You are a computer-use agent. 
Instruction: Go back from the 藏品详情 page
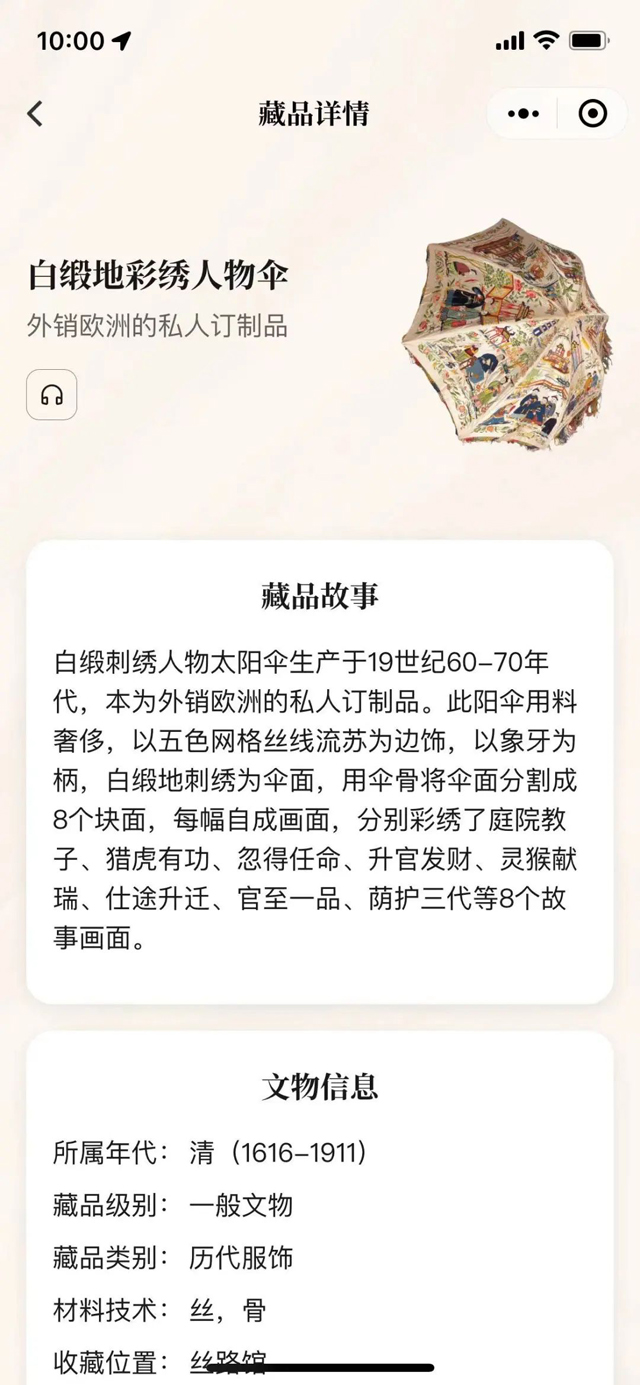pos(35,114)
